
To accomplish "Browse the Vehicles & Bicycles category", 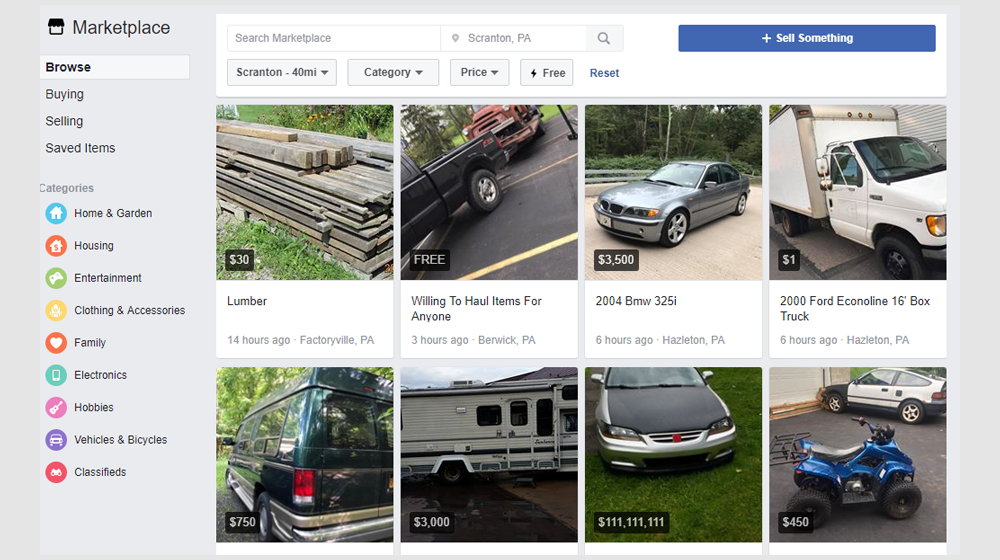I will pos(120,440).
